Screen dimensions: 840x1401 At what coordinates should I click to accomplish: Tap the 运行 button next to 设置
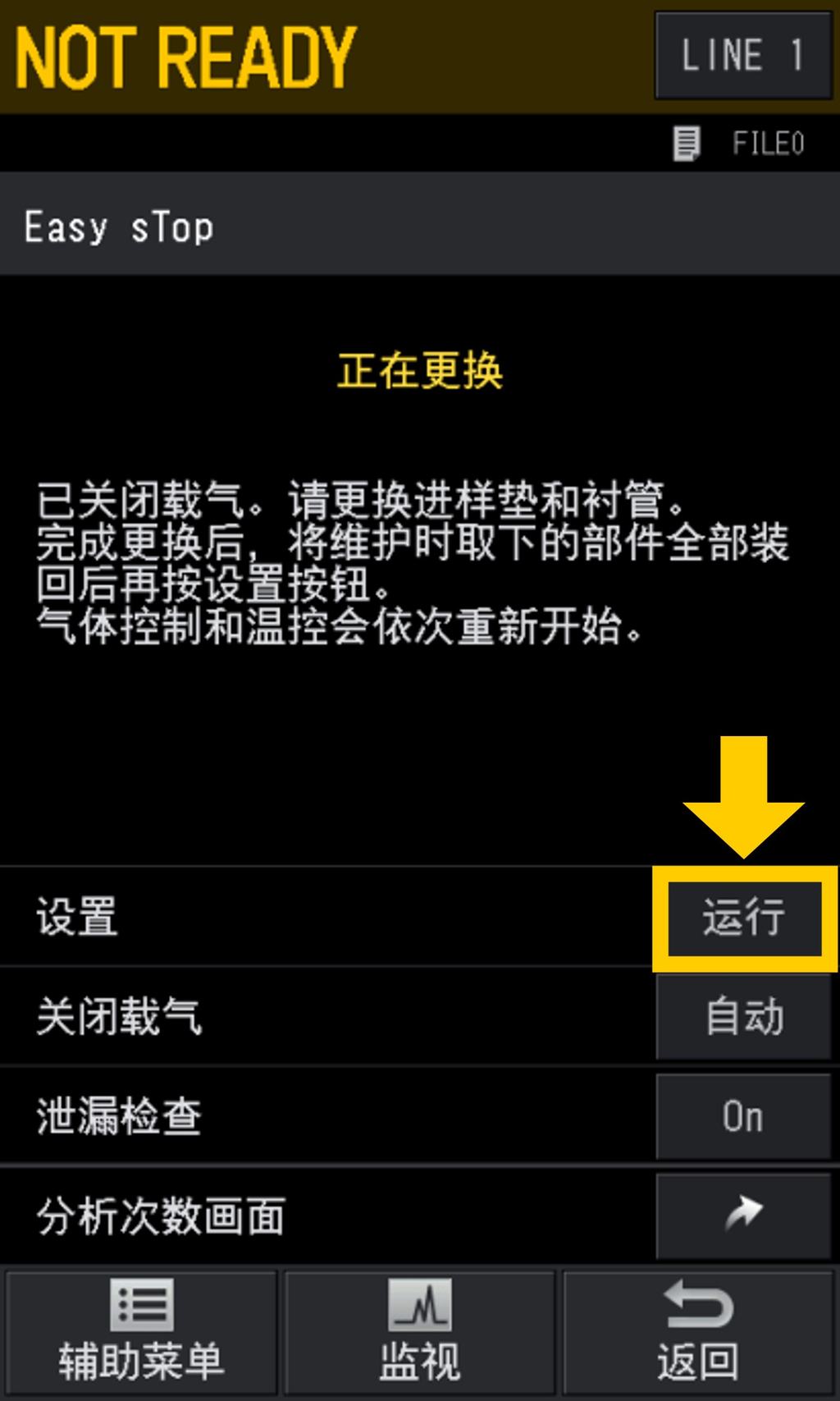[x=744, y=918]
